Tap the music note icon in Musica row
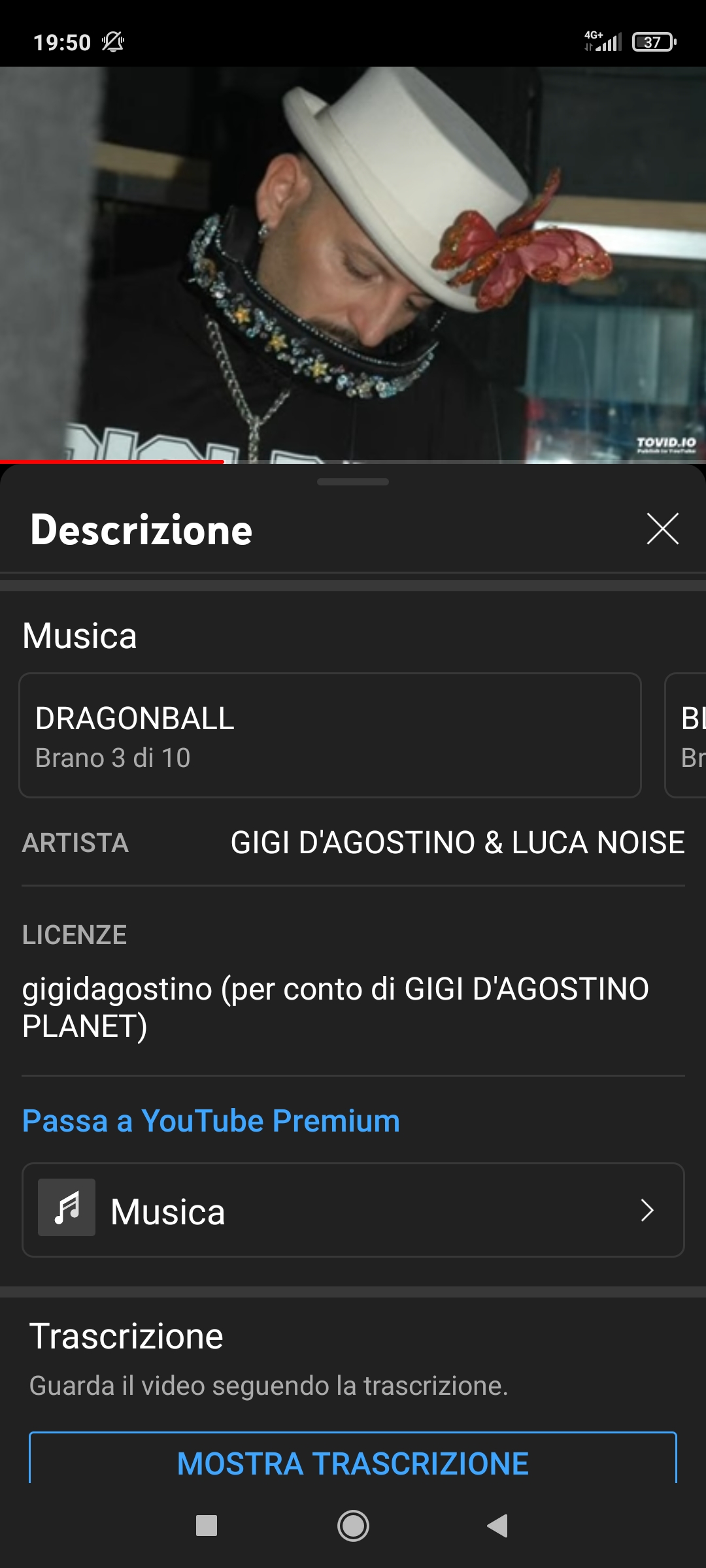 coord(66,1211)
